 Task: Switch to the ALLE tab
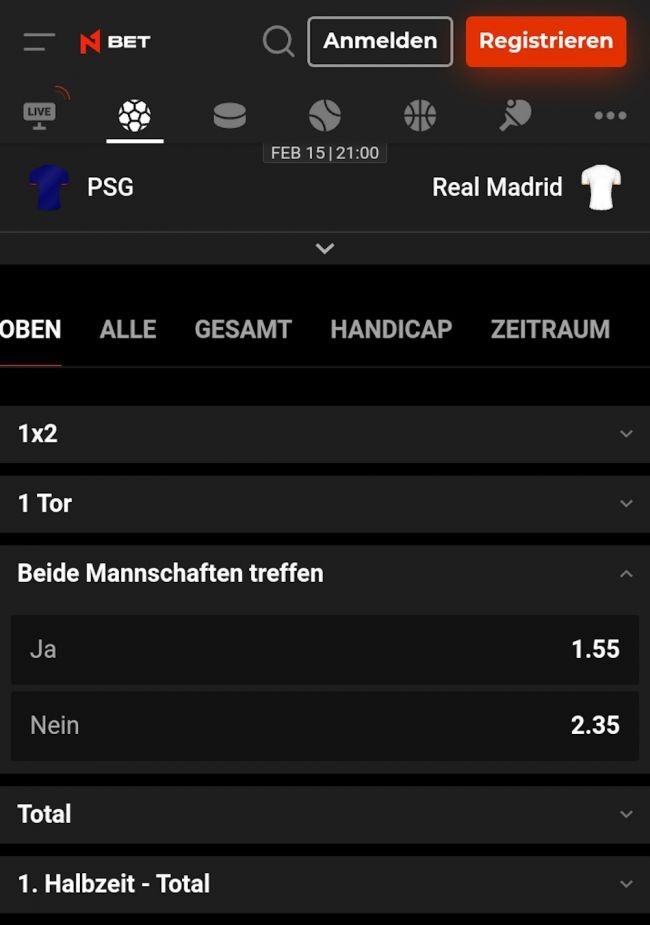point(128,329)
